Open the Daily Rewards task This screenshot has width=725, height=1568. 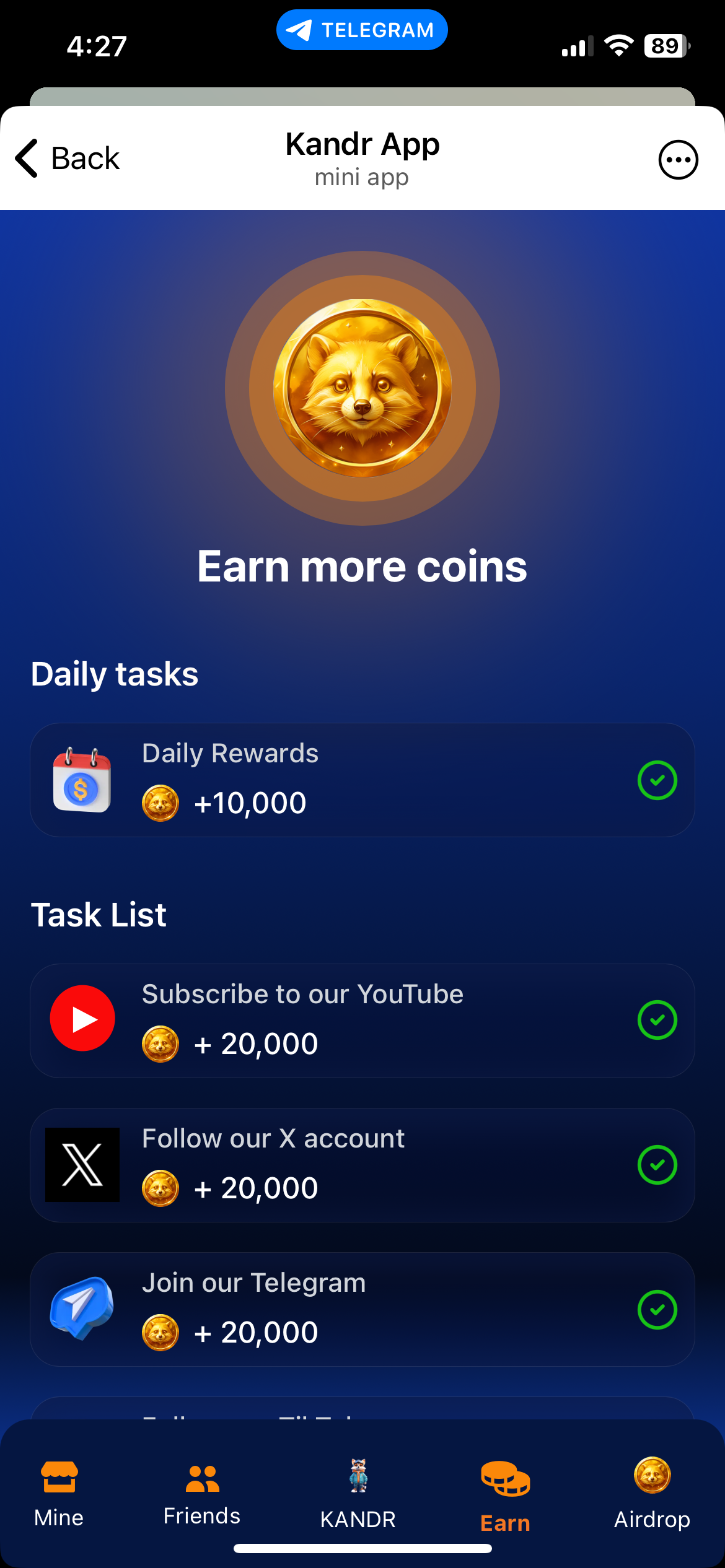[362, 780]
